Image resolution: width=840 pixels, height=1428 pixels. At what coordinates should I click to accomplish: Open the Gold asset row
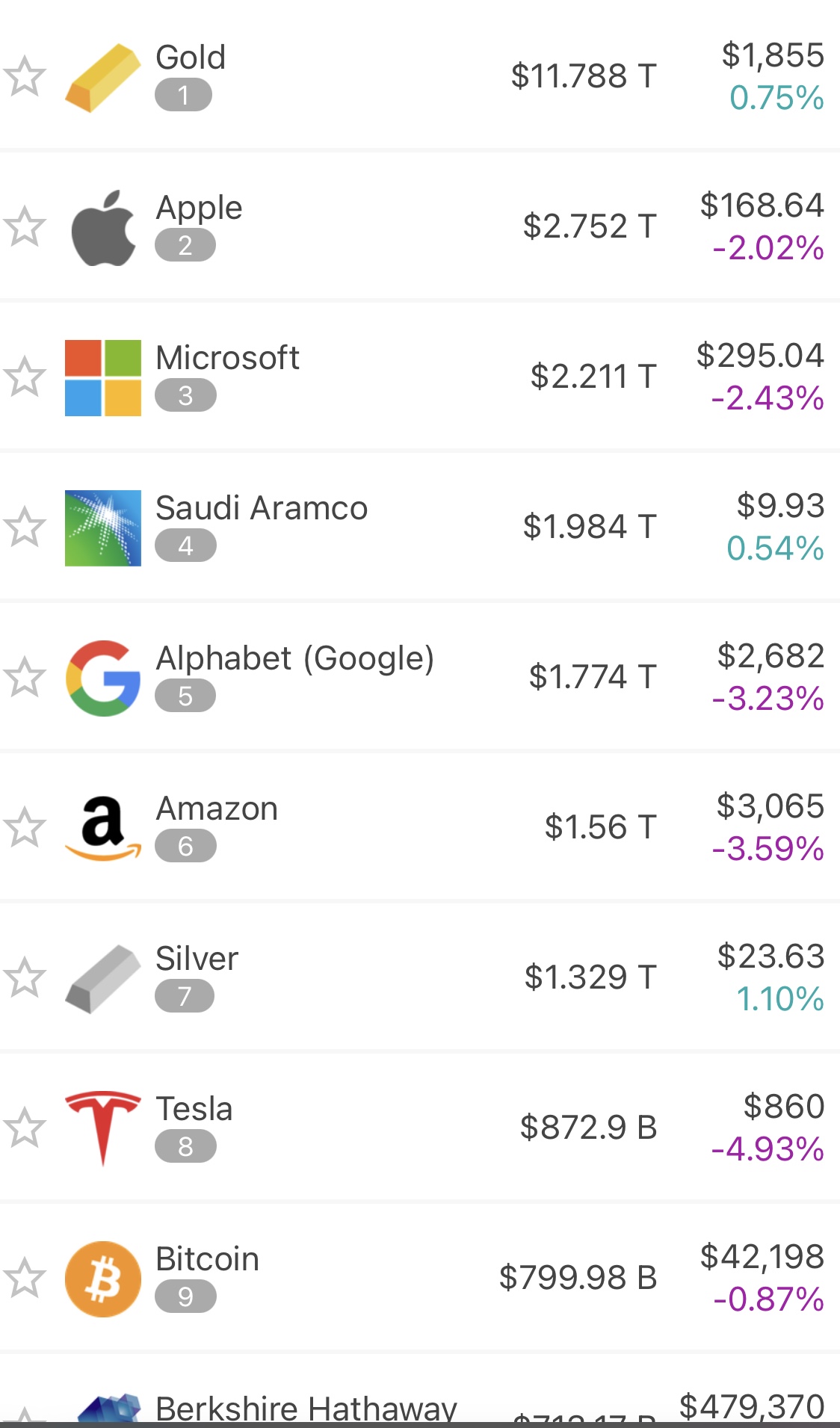click(420, 75)
